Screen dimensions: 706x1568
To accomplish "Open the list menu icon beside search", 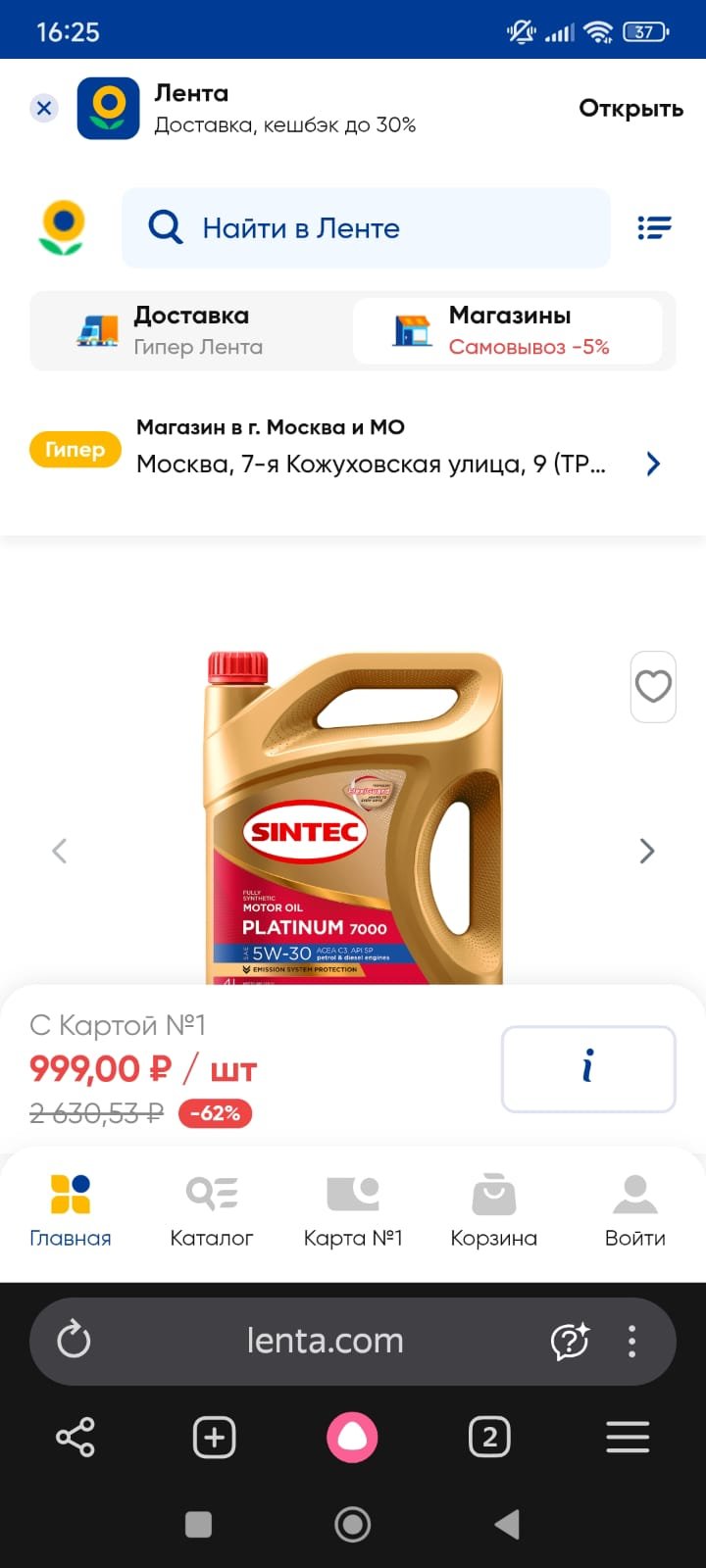I will 654,228.
